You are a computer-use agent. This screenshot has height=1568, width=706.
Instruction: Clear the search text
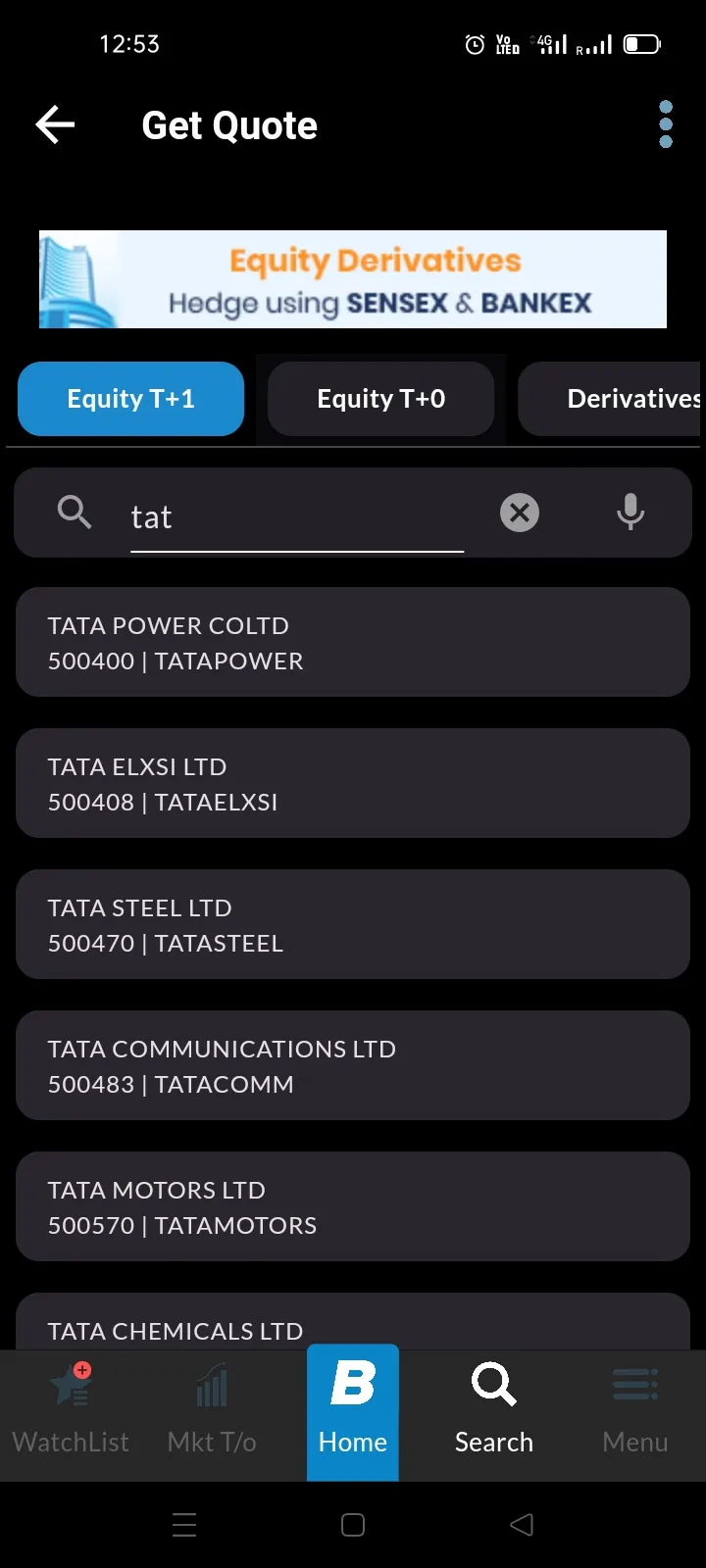coord(520,513)
